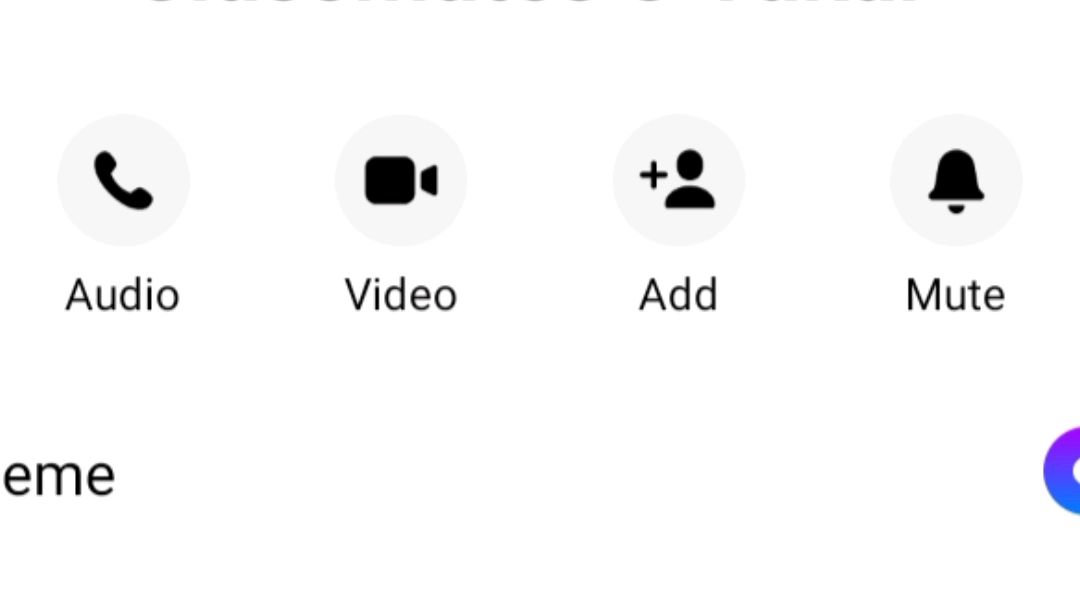Add people to the group
The image size is (1080, 607).
point(678,181)
